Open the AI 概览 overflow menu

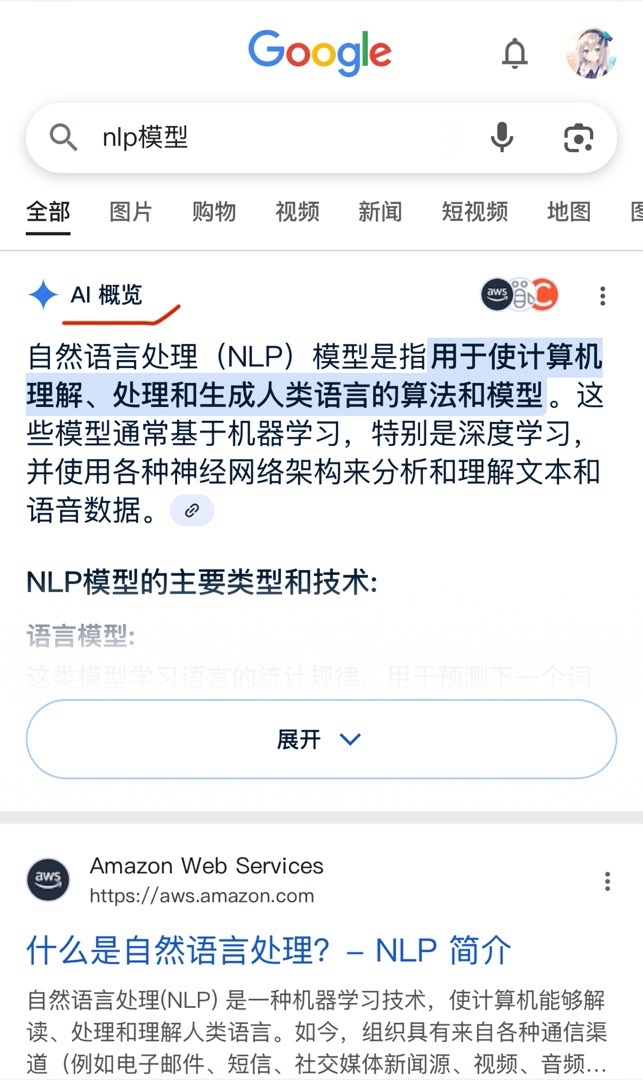point(602,296)
